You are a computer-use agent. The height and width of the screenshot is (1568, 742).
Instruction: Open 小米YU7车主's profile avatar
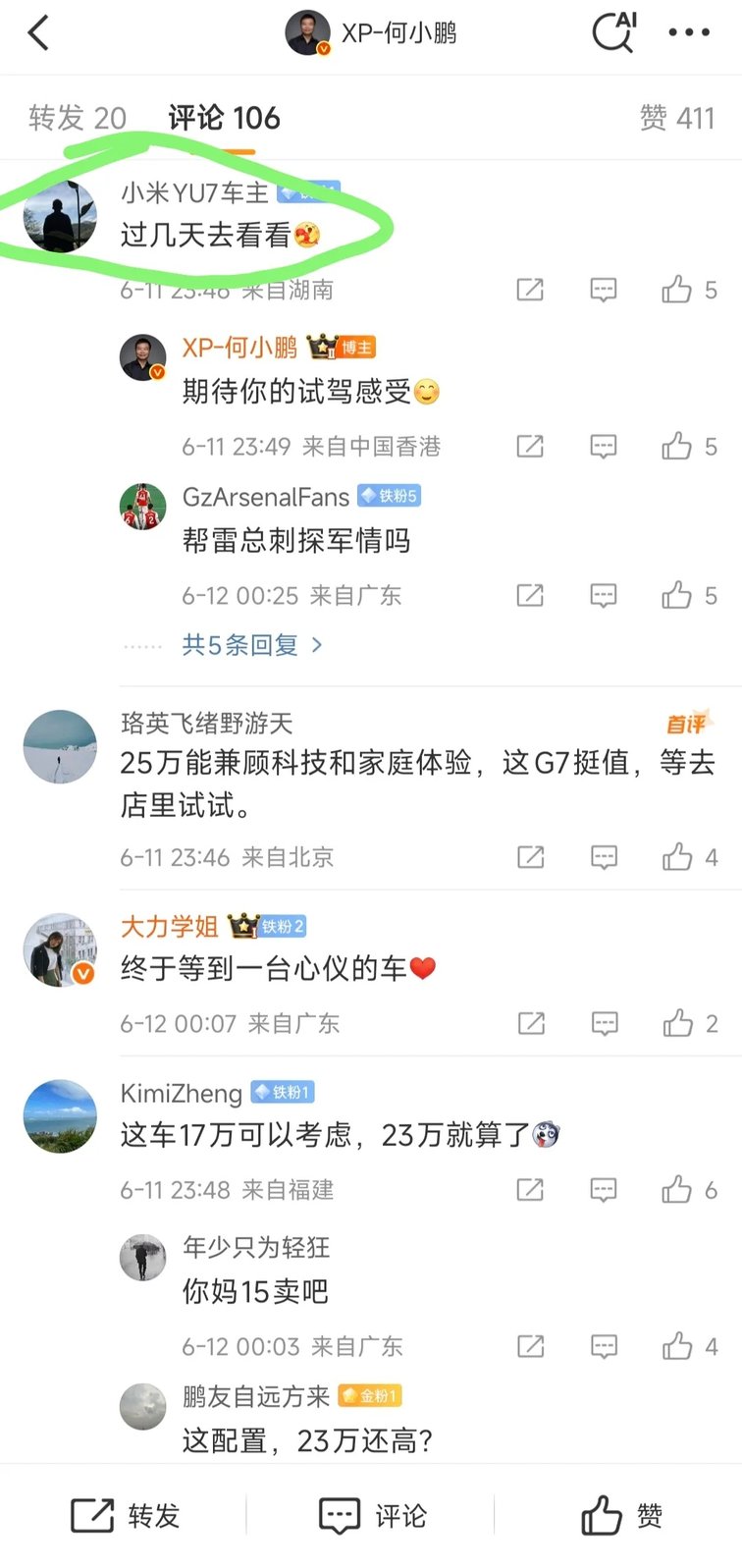click(60, 215)
